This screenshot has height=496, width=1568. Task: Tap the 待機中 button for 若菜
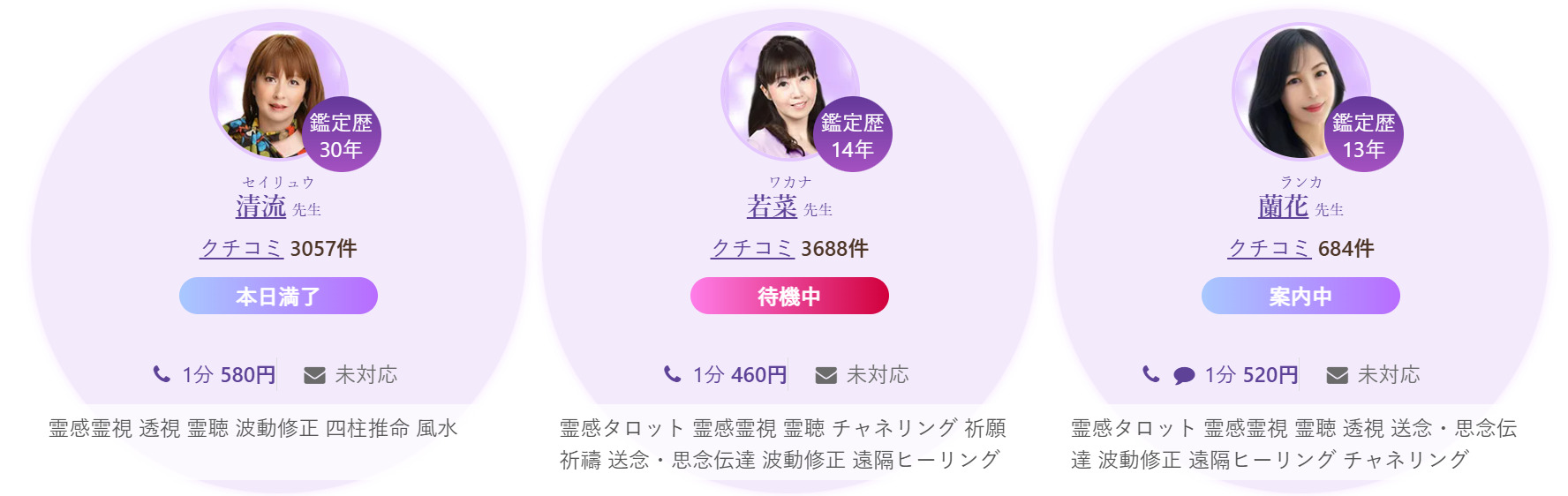pyautogui.click(x=789, y=296)
